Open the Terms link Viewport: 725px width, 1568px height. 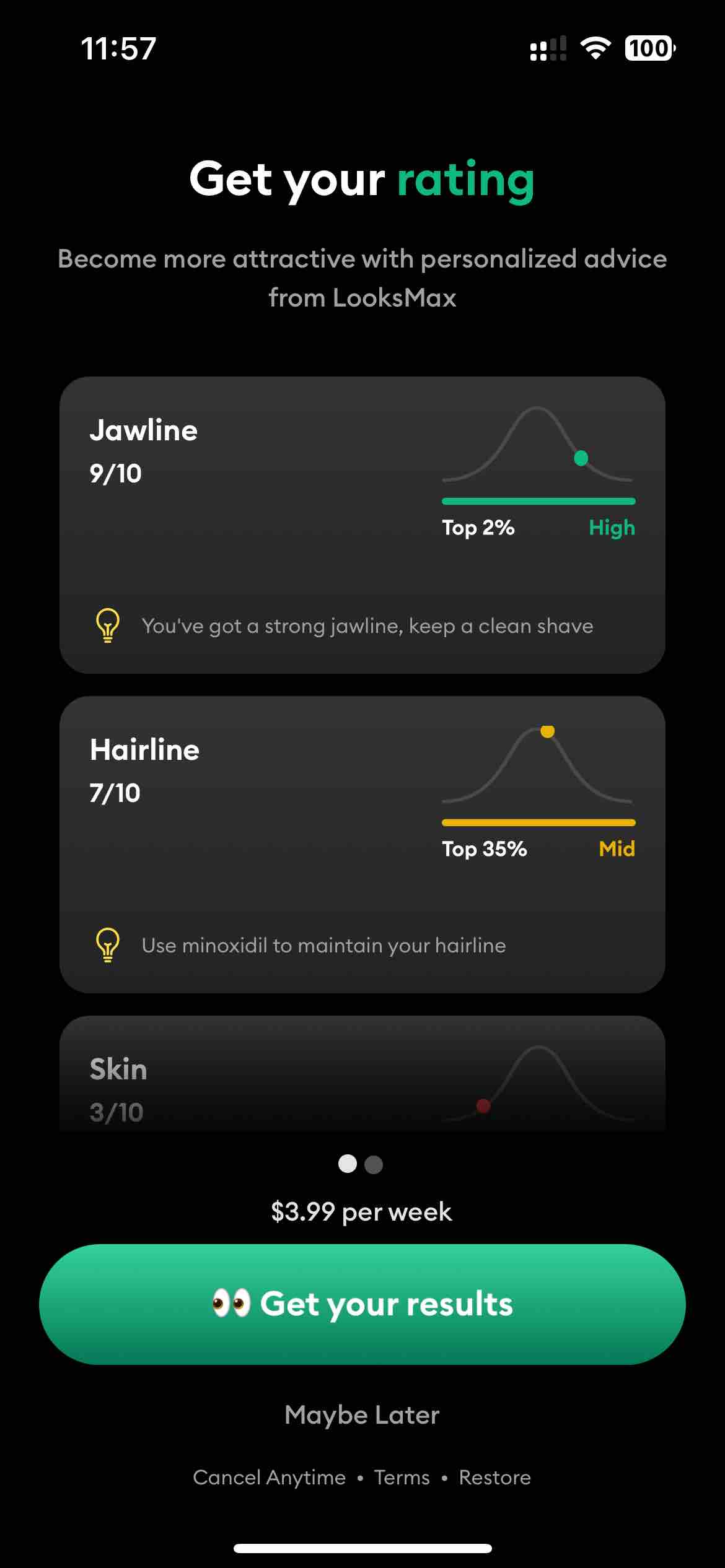[402, 1478]
